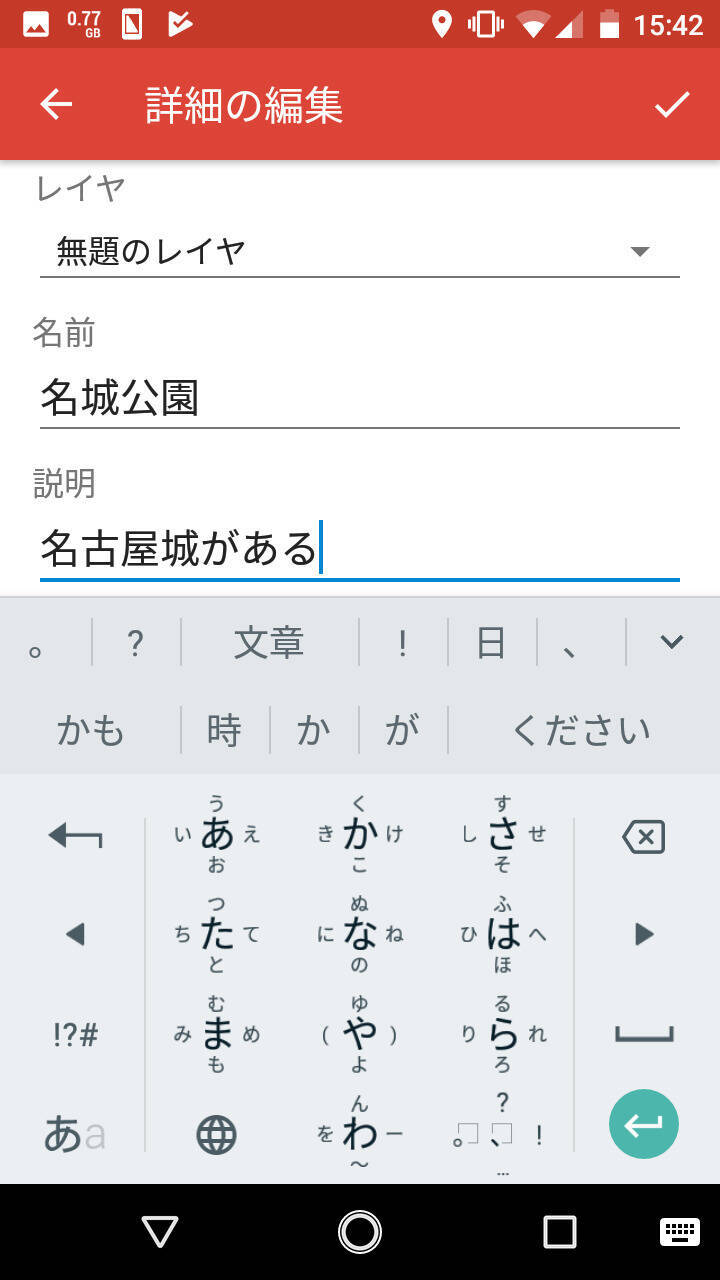Type the あ key
This screenshot has height=1280, width=720.
216,834
